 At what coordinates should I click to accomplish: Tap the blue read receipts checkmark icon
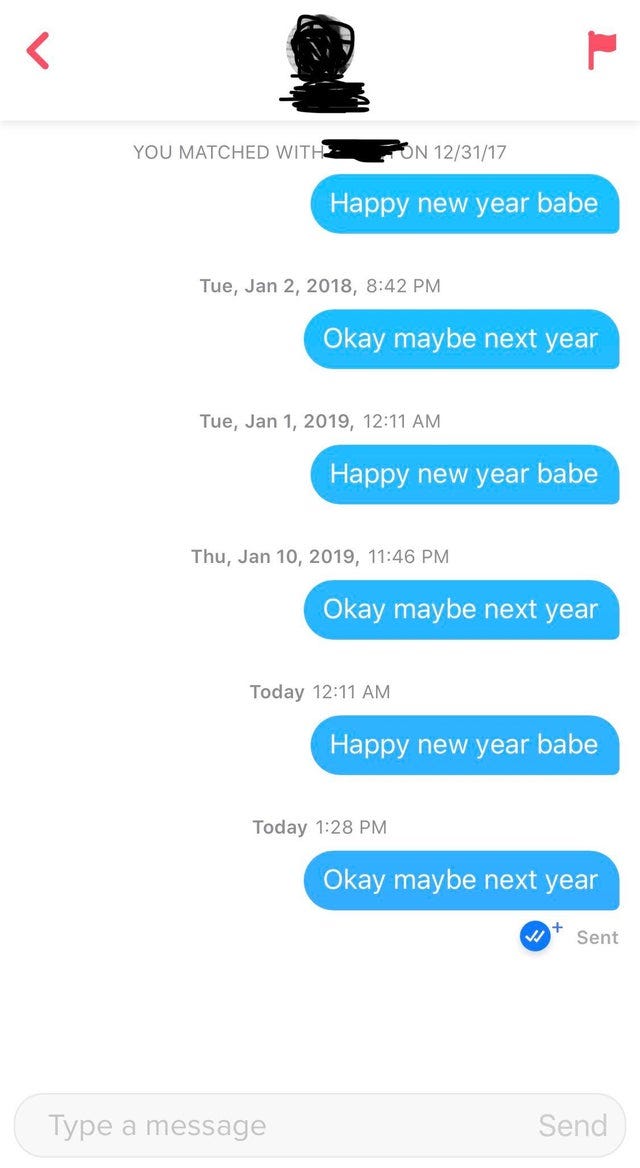(536, 937)
